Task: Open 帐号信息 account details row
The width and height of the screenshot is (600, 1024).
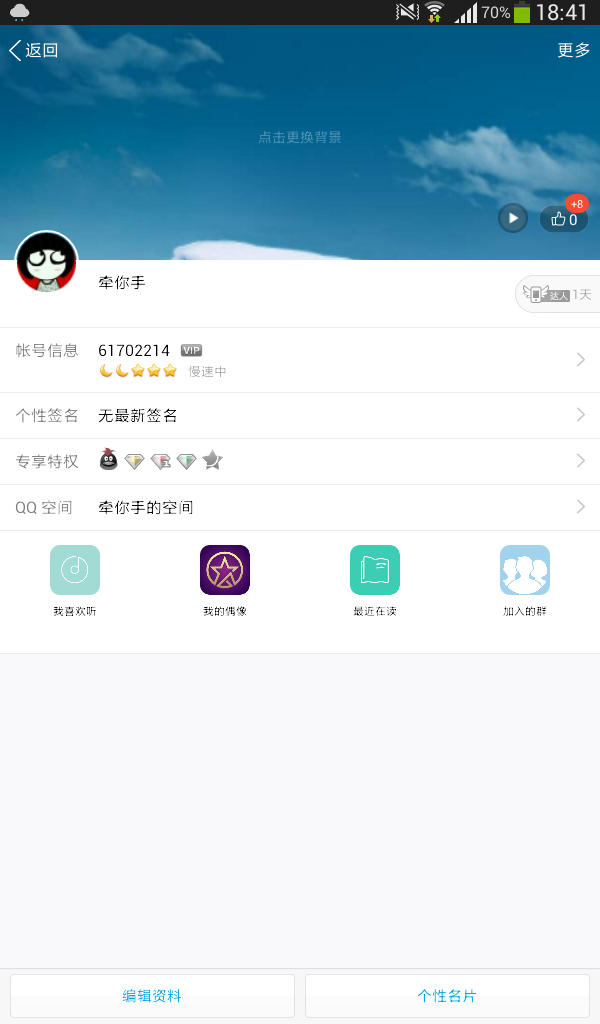Action: (300, 360)
